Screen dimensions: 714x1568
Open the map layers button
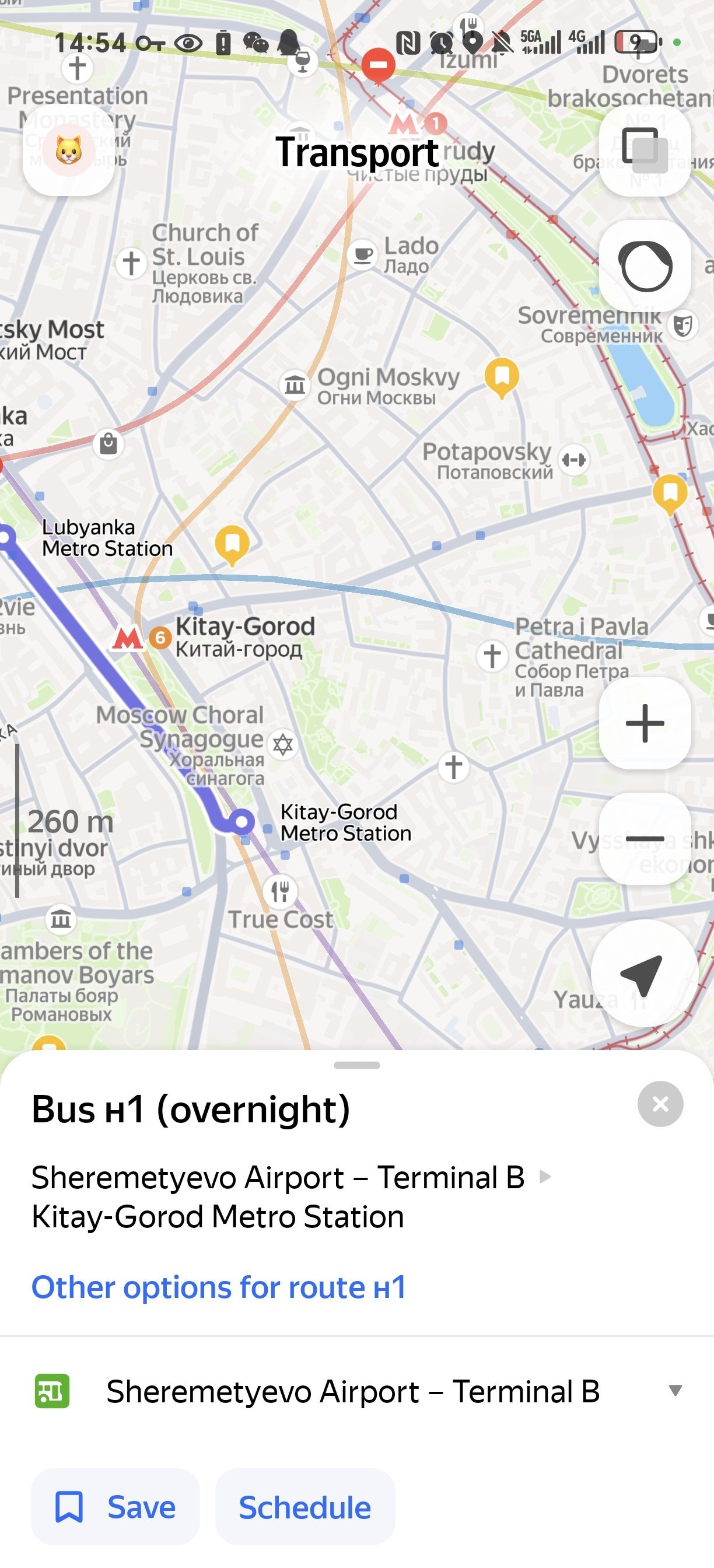pos(644,150)
